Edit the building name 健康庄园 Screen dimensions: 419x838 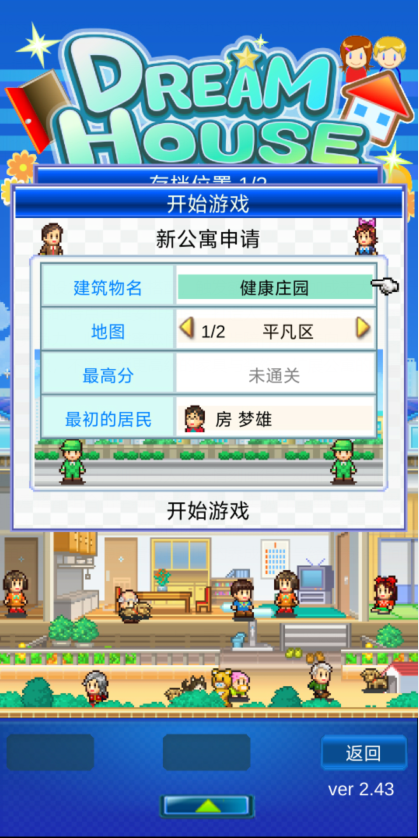(275, 288)
